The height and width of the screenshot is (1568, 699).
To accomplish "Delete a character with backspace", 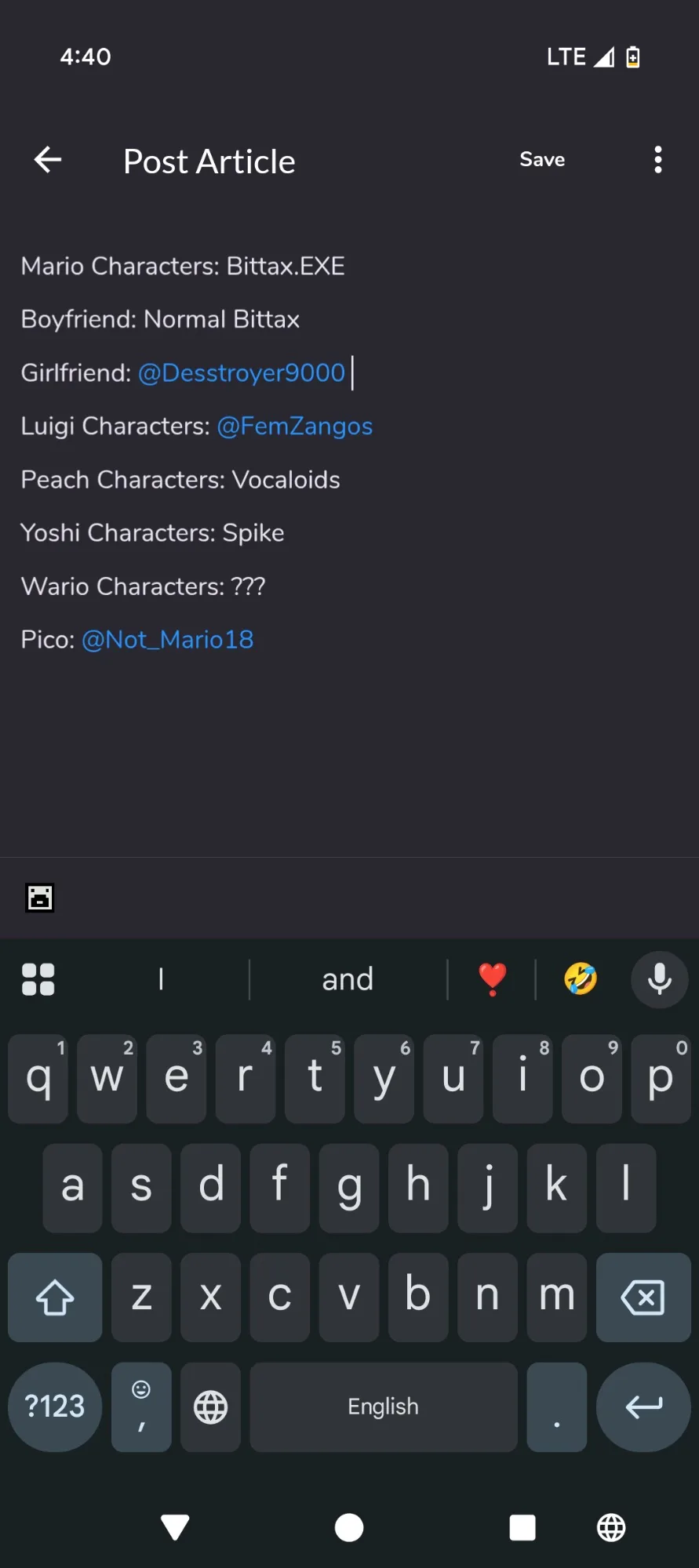I will (643, 1298).
